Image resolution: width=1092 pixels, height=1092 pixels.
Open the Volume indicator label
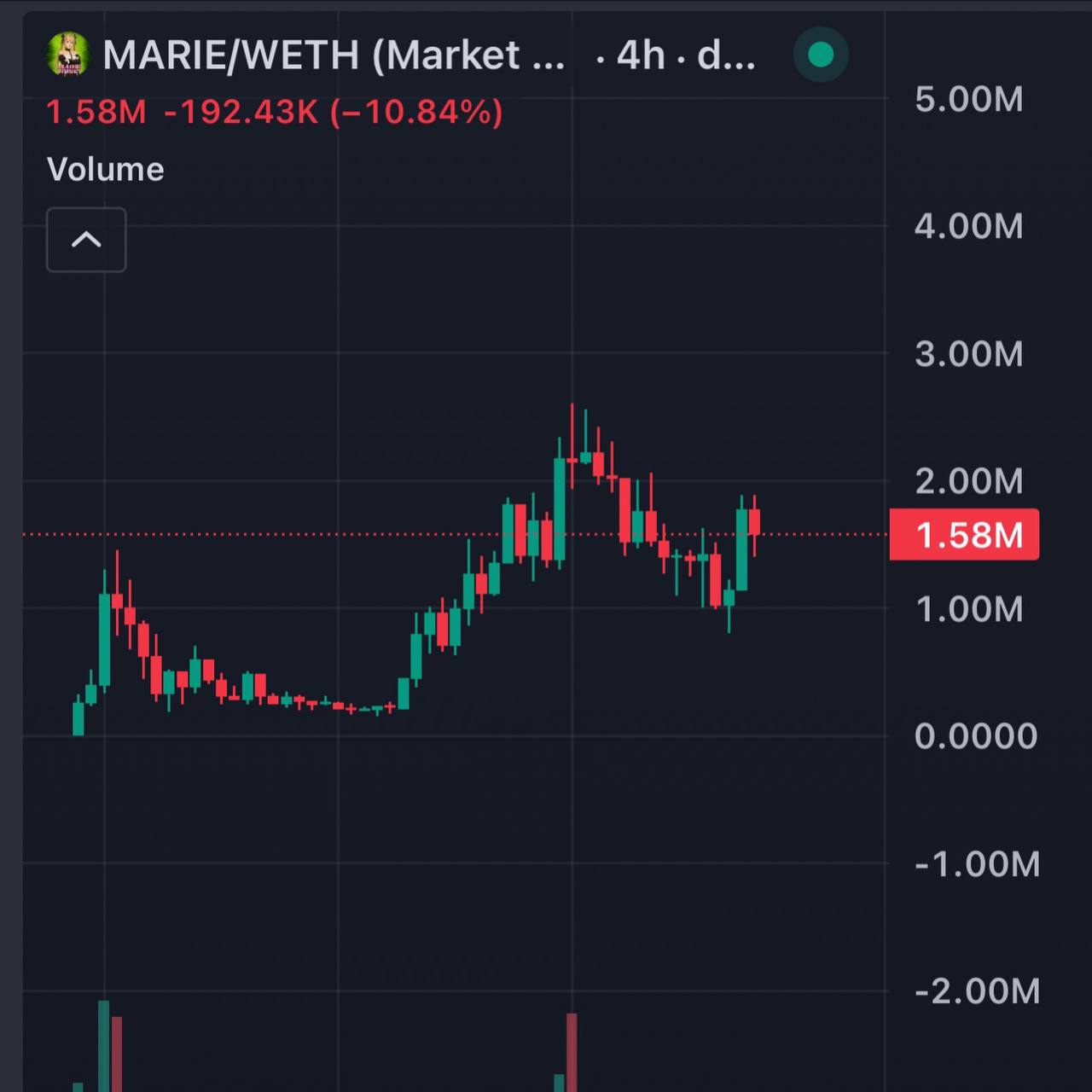pyautogui.click(x=105, y=169)
